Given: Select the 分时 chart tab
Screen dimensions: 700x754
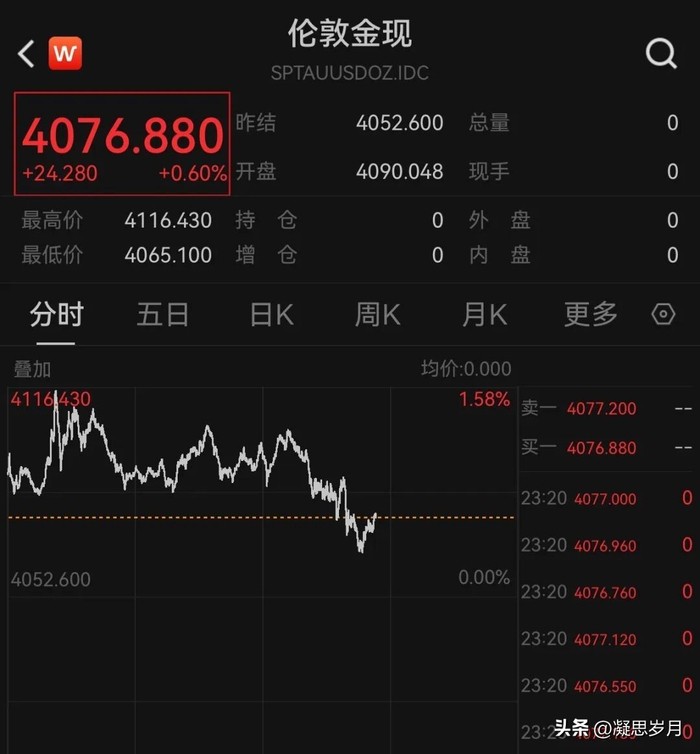Looking at the screenshot, I should [x=57, y=314].
